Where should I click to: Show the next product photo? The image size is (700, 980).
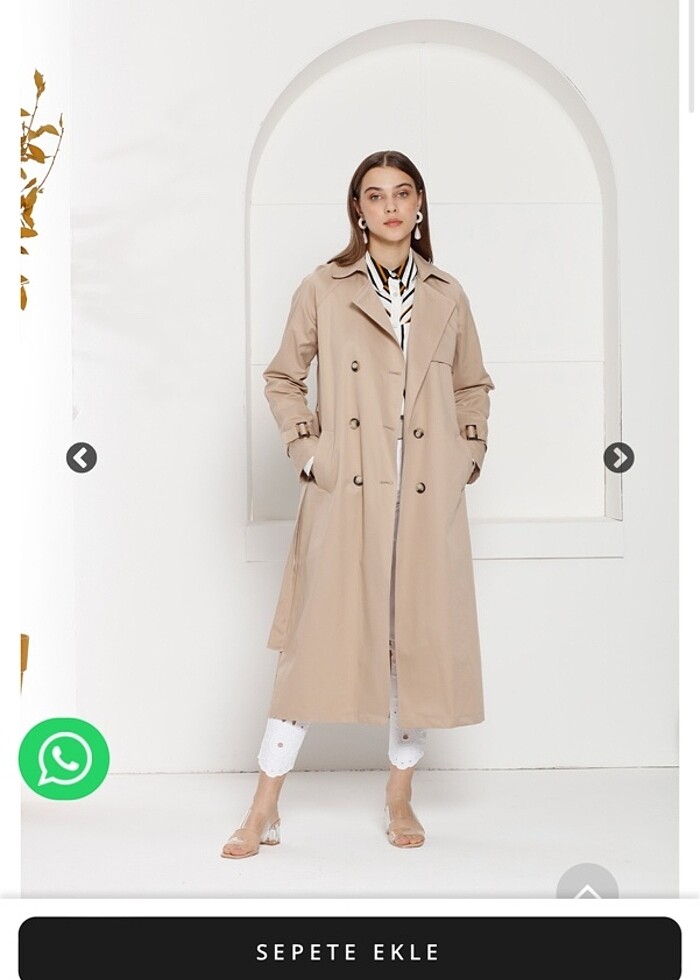tap(619, 458)
